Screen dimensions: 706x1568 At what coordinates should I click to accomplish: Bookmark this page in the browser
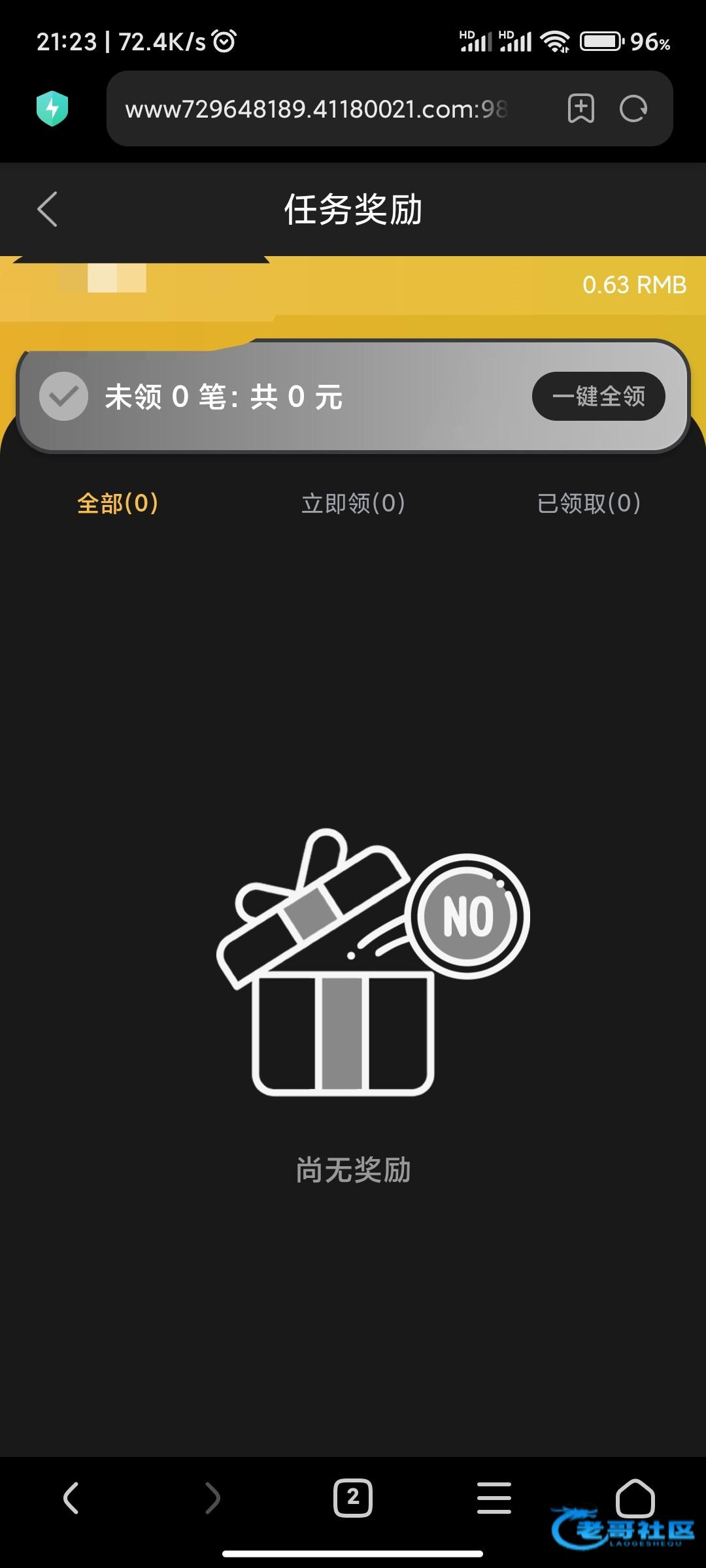(580, 108)
